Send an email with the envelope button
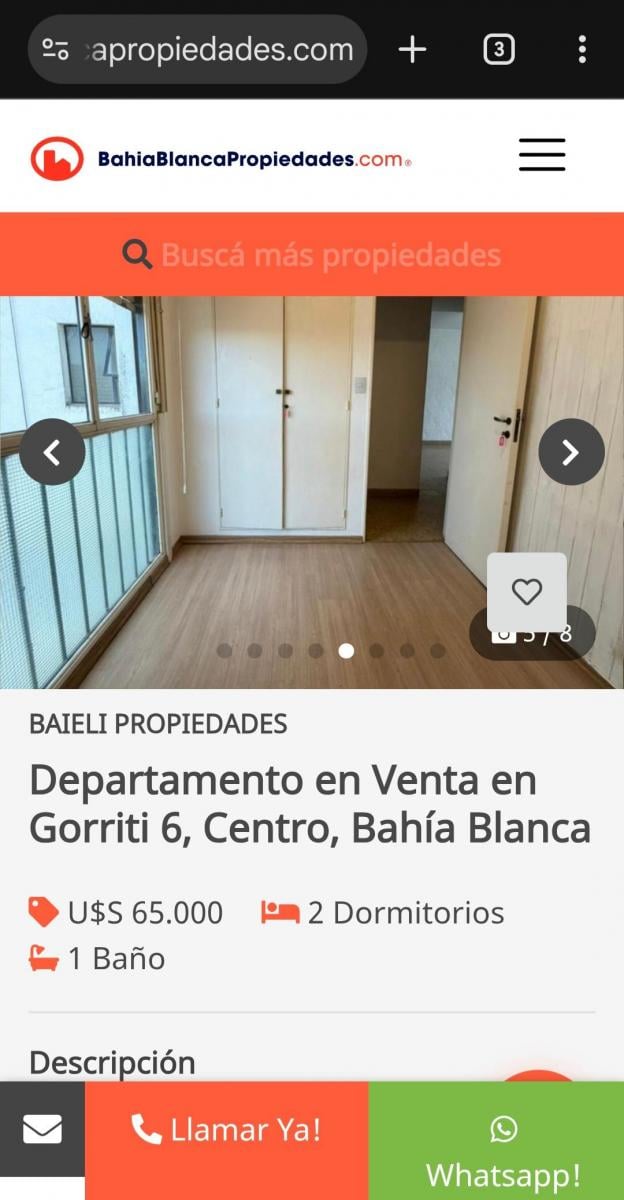The height and width of the screenshot is (1200, 624). pos(42,1129)
